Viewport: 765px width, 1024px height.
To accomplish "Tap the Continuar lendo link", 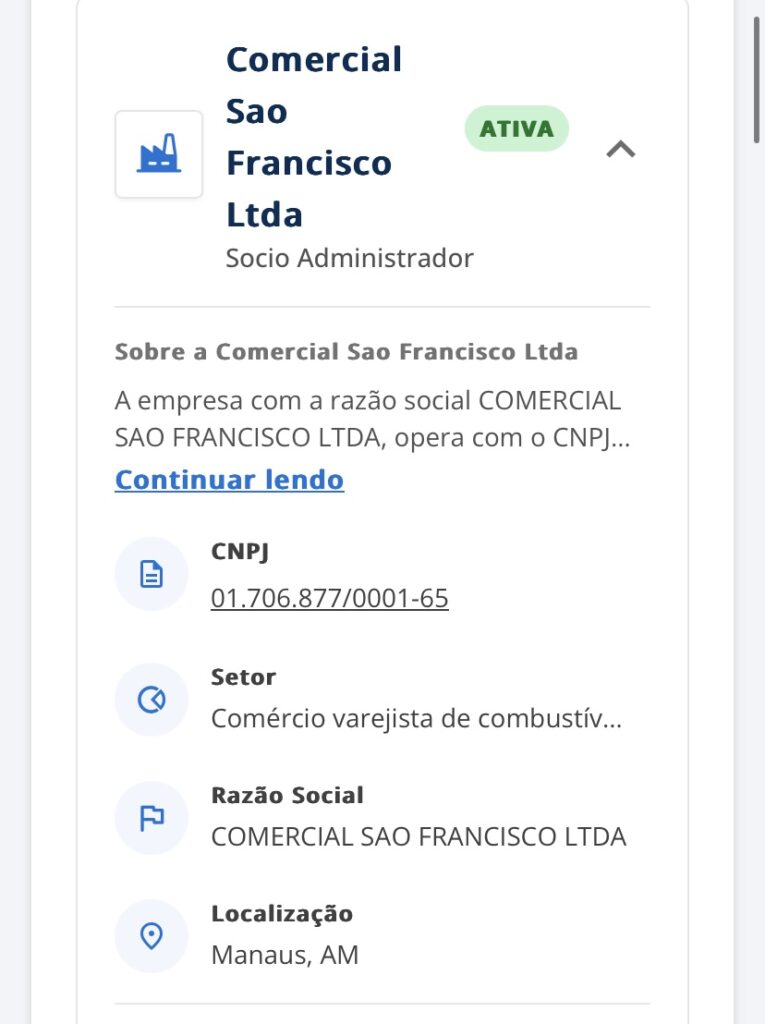I will [229, 480].
